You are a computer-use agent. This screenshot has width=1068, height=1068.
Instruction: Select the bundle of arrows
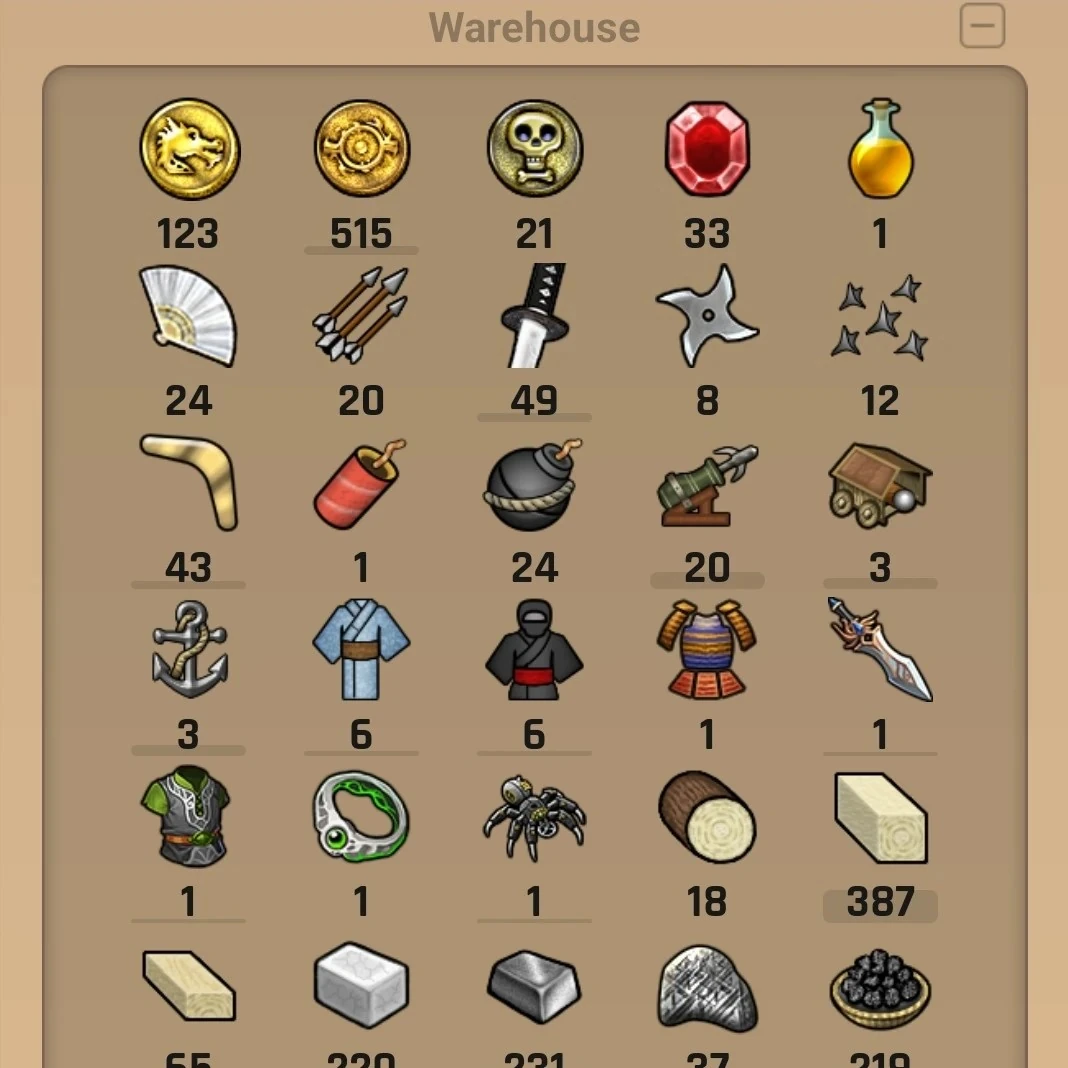[361, 315]
